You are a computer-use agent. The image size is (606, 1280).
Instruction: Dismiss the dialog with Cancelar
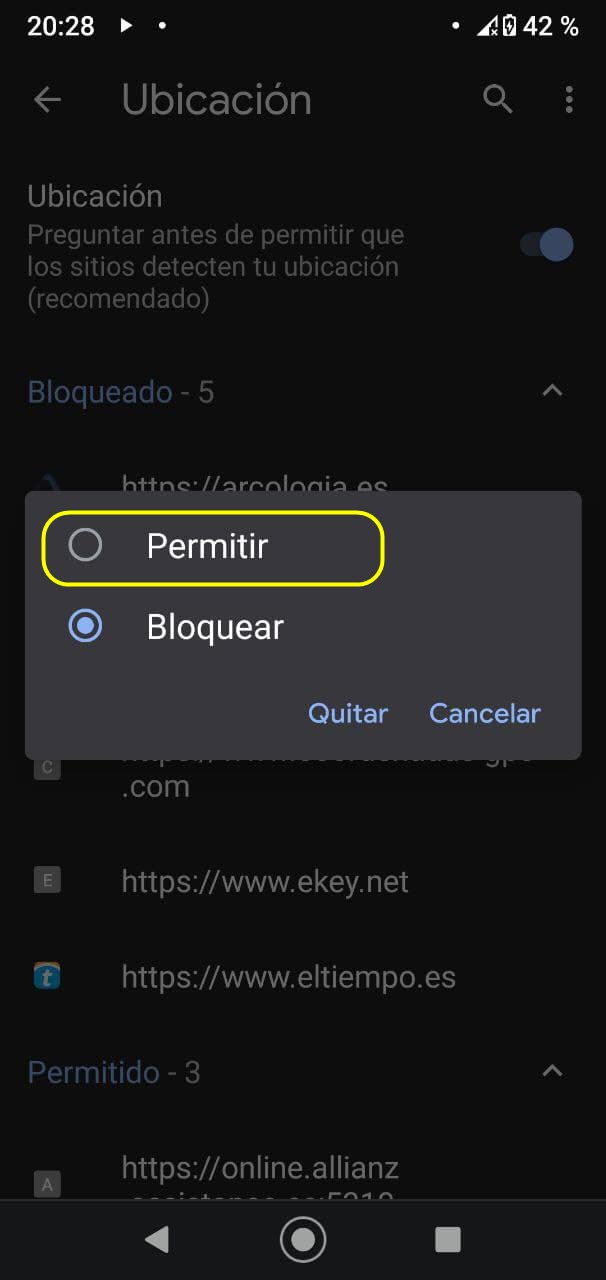[x=484, y=713]
